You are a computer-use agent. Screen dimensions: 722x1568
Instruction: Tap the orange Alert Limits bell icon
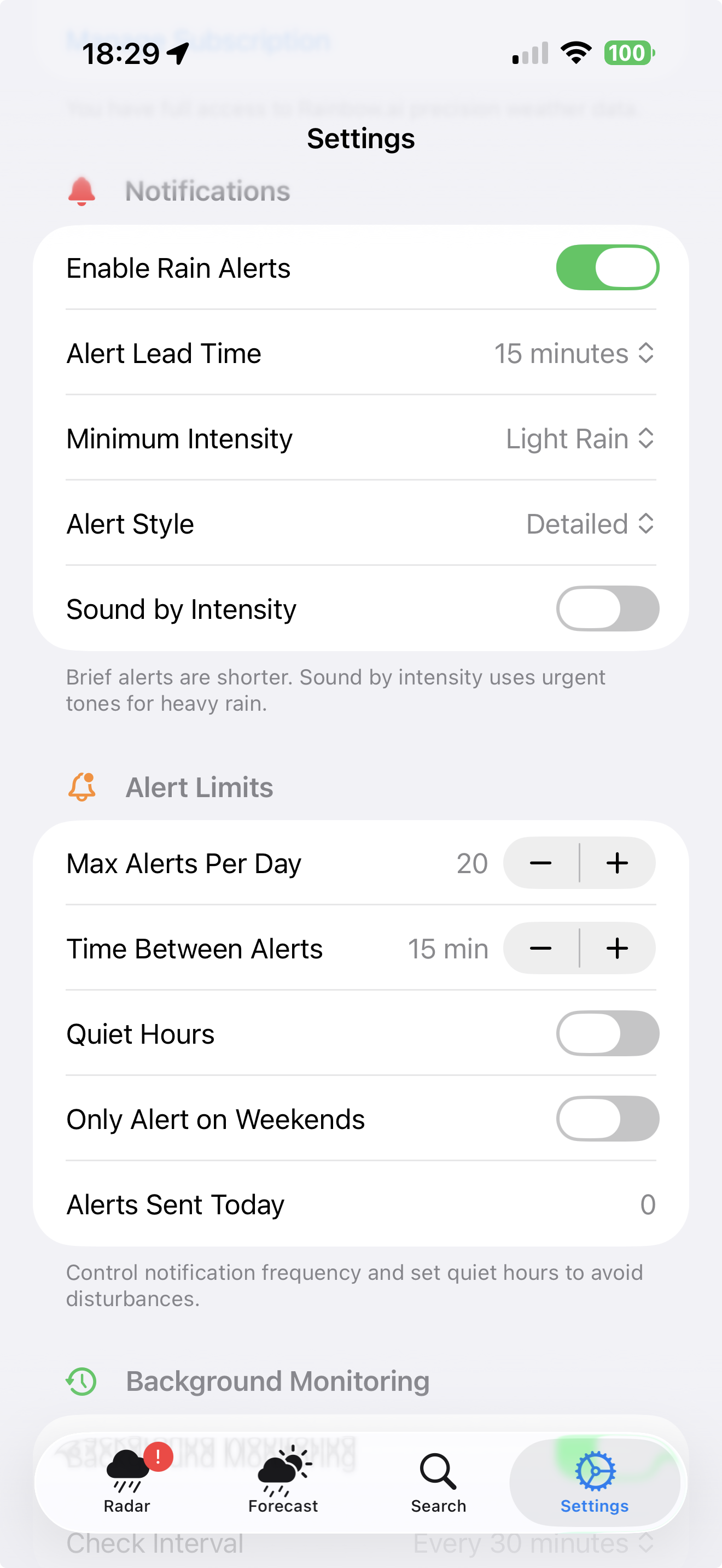81,787
